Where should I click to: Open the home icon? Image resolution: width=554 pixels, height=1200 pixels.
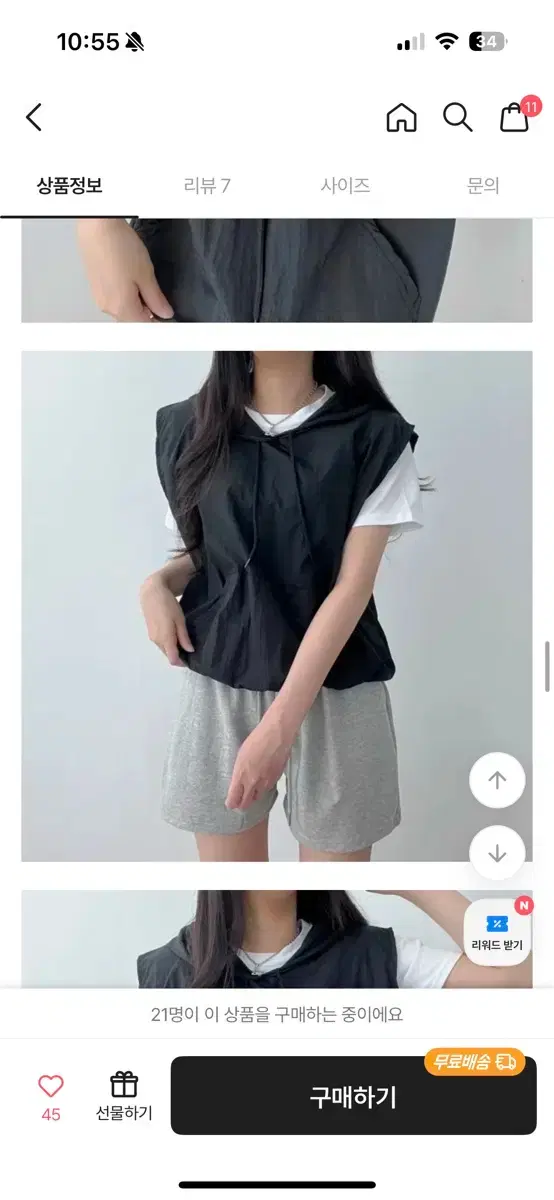(401, 117)
